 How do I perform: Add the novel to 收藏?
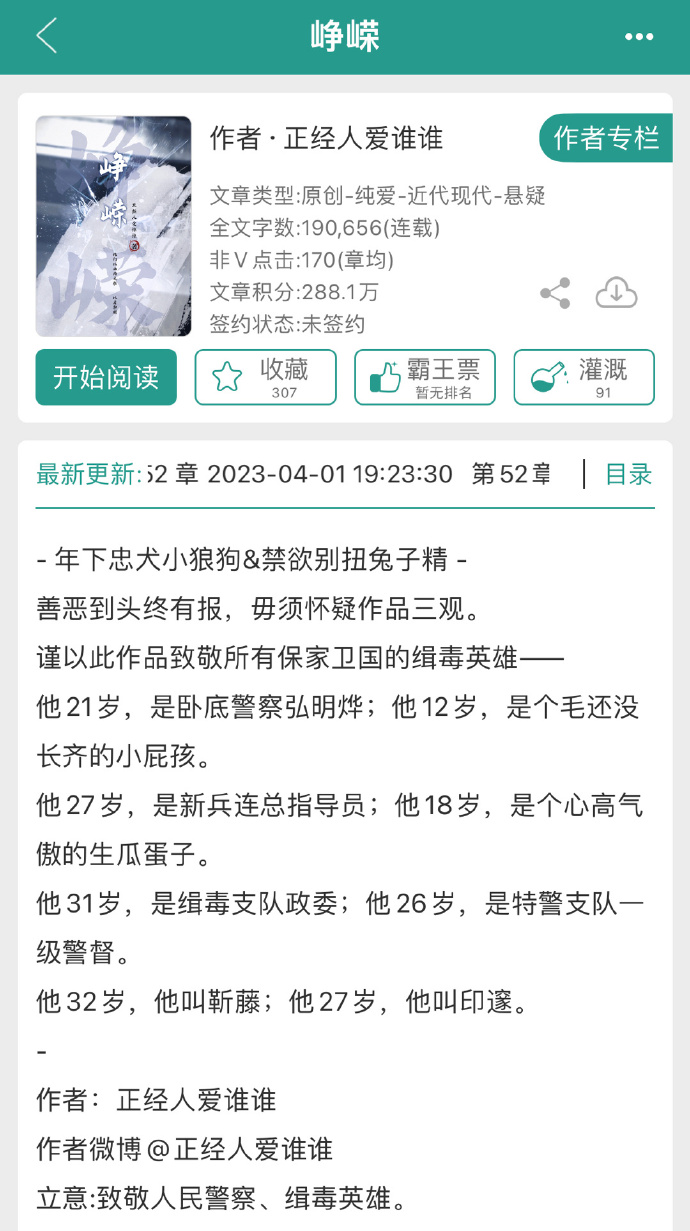(x=265, y=377)
